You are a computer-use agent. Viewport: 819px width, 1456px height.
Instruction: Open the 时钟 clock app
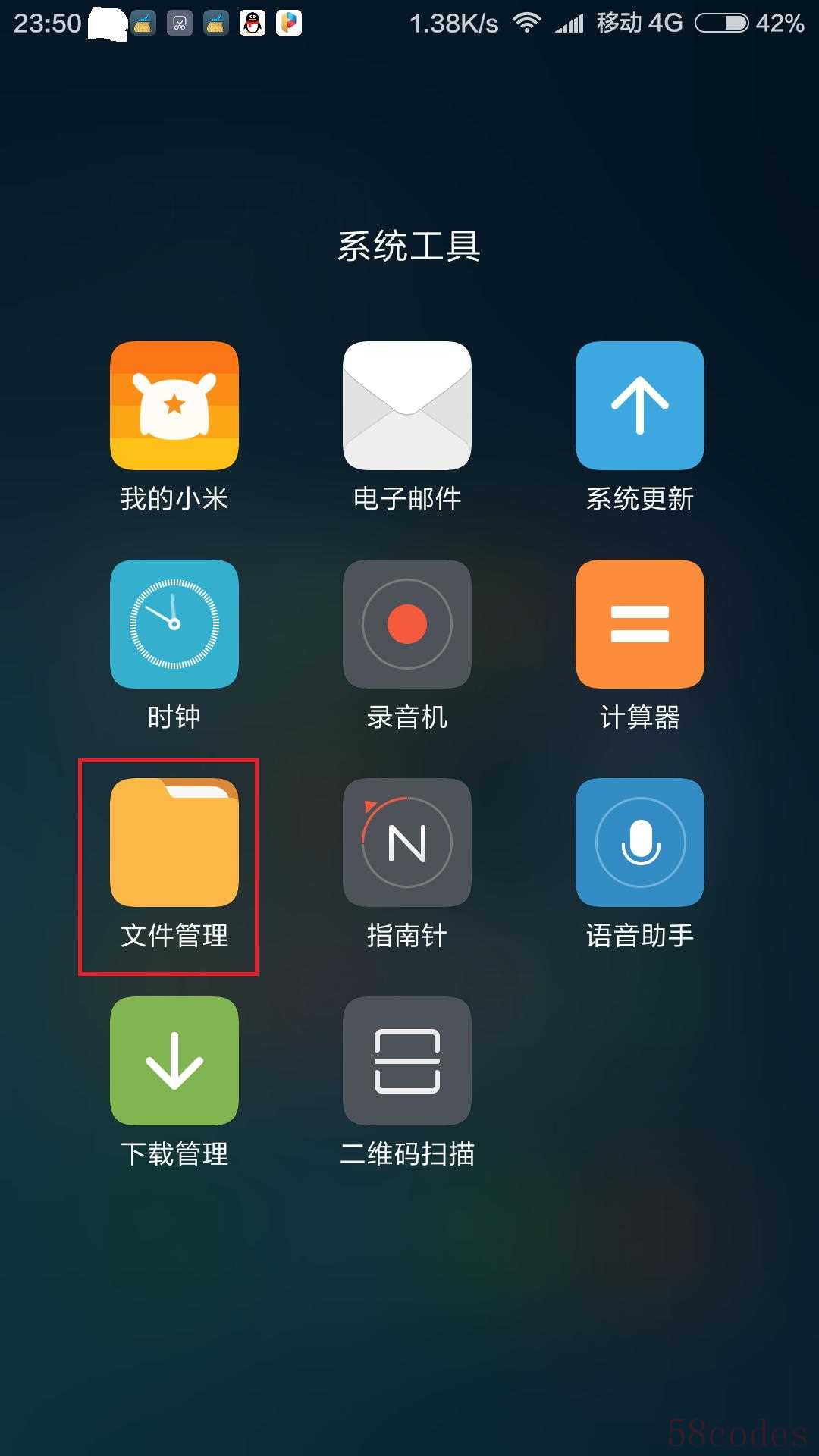click(x=174, y=623)
